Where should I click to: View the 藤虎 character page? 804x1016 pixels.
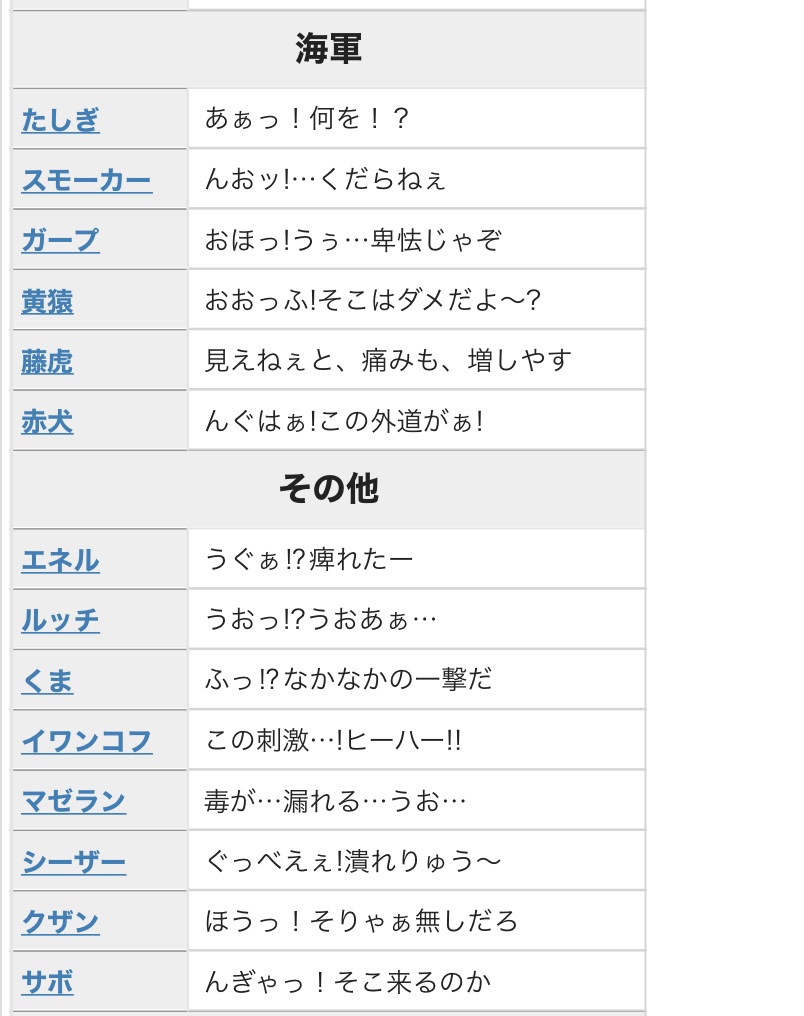coord(47,361)
